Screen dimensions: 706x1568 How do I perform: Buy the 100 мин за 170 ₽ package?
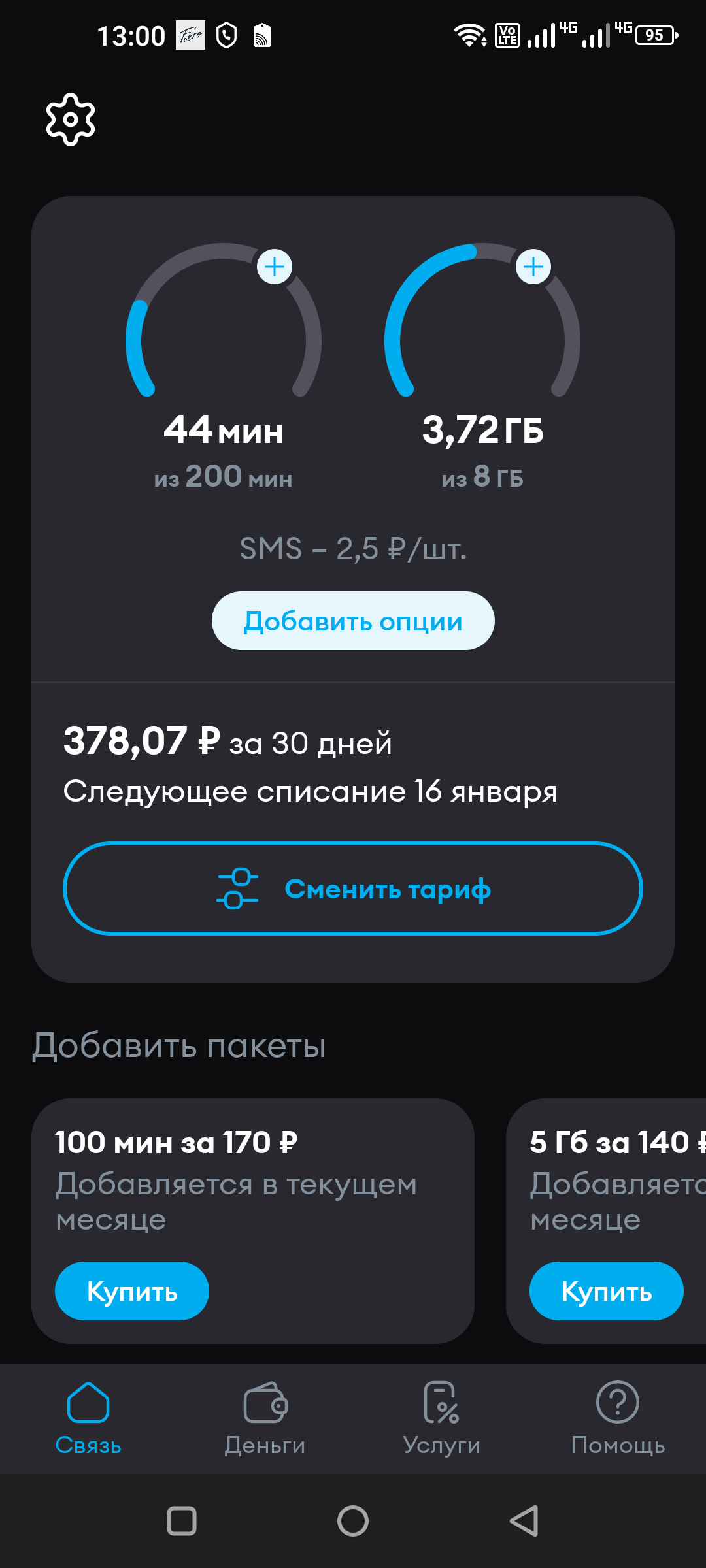pyautogui.click(x=132, y=1291)
